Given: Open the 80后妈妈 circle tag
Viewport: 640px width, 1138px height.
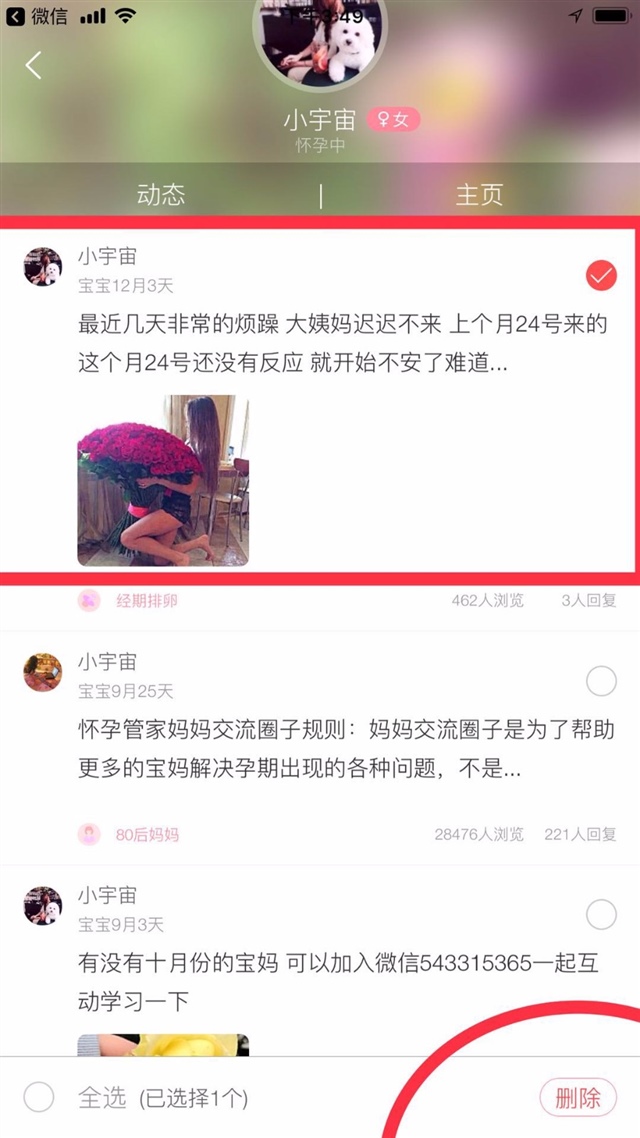Looking at the screenshot, I should (146, 834).
